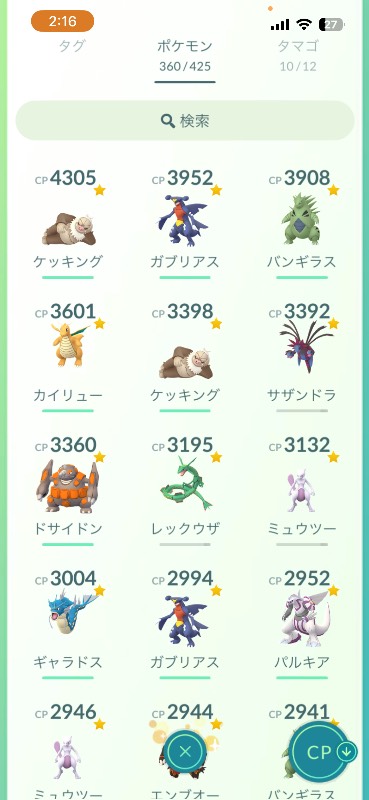The image size is (369, 800).
Task: Switch to the タマゴ tab
Action: pyautogui.click(x=298, y=53)
